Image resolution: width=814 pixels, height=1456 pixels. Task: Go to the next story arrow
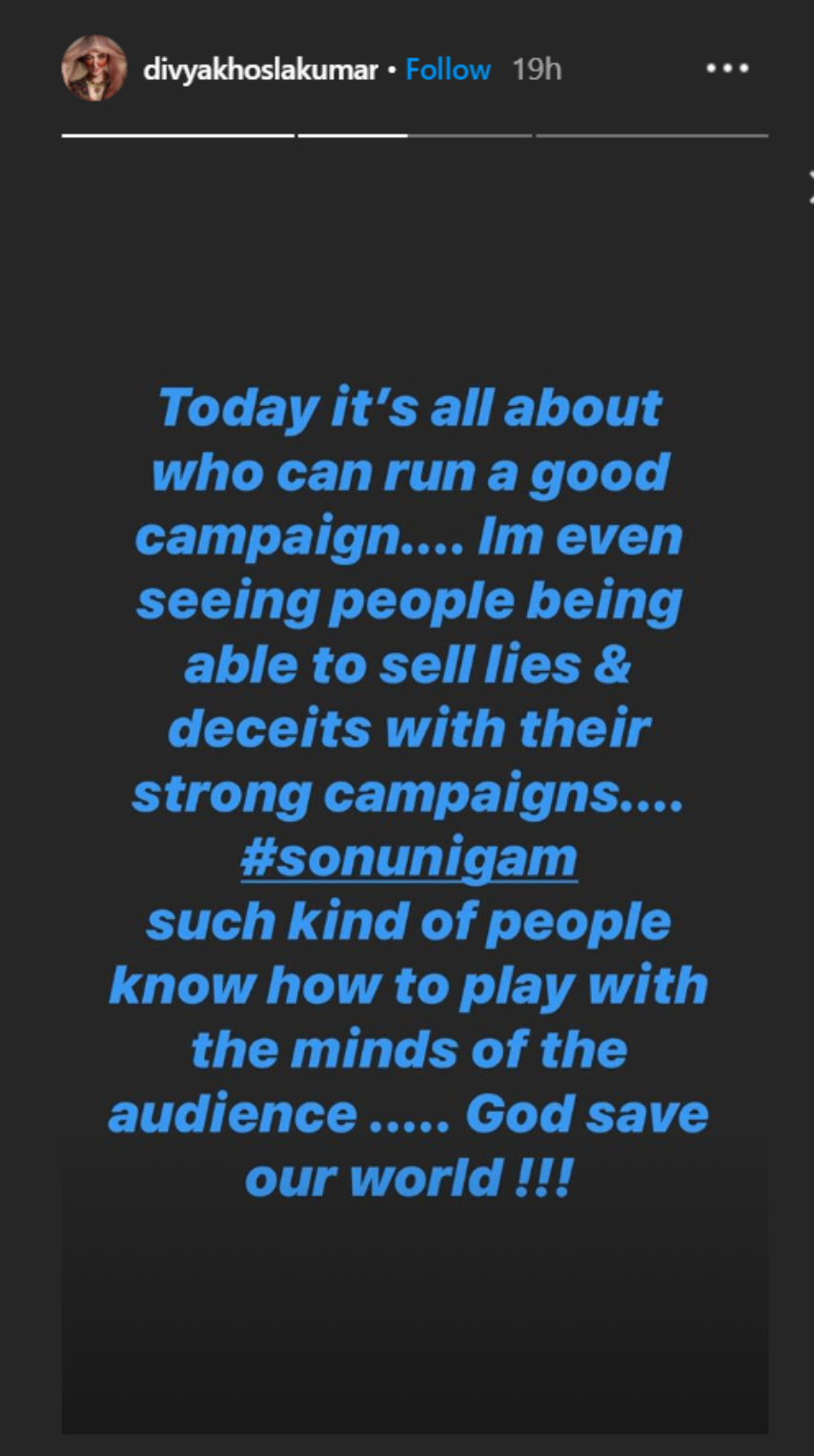808,187
